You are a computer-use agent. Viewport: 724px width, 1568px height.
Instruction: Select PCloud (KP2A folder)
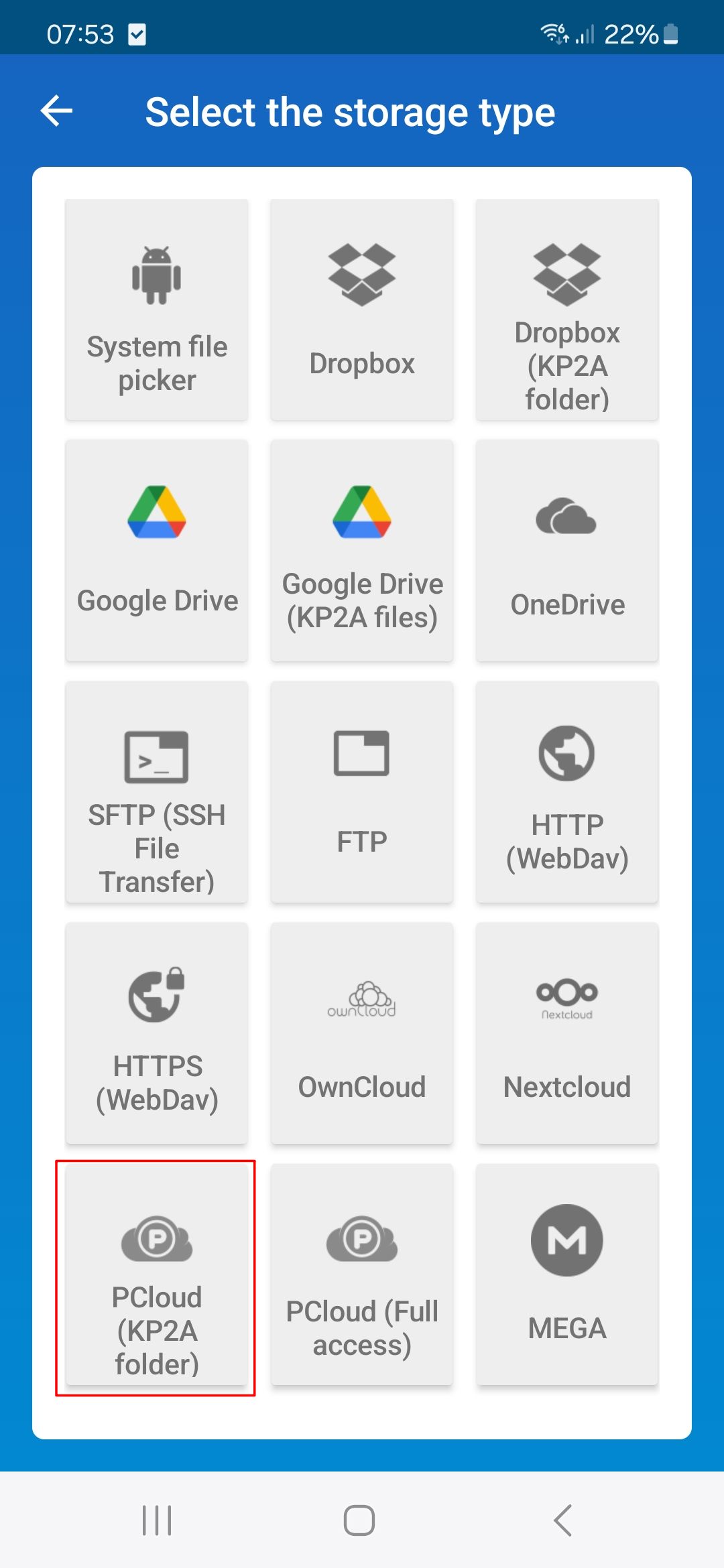(157, 1275)
